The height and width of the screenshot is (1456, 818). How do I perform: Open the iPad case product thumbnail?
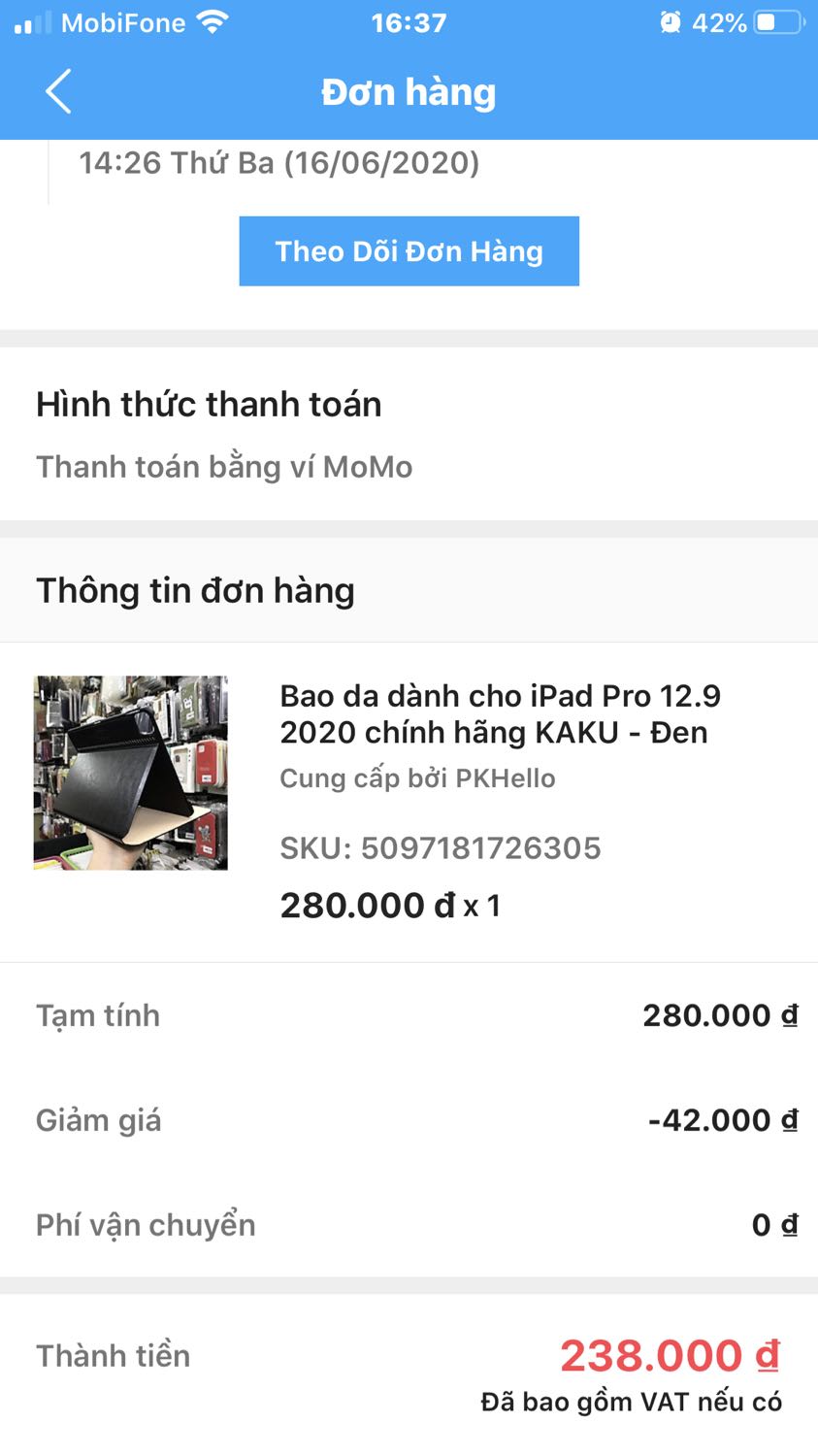(130, 772)
